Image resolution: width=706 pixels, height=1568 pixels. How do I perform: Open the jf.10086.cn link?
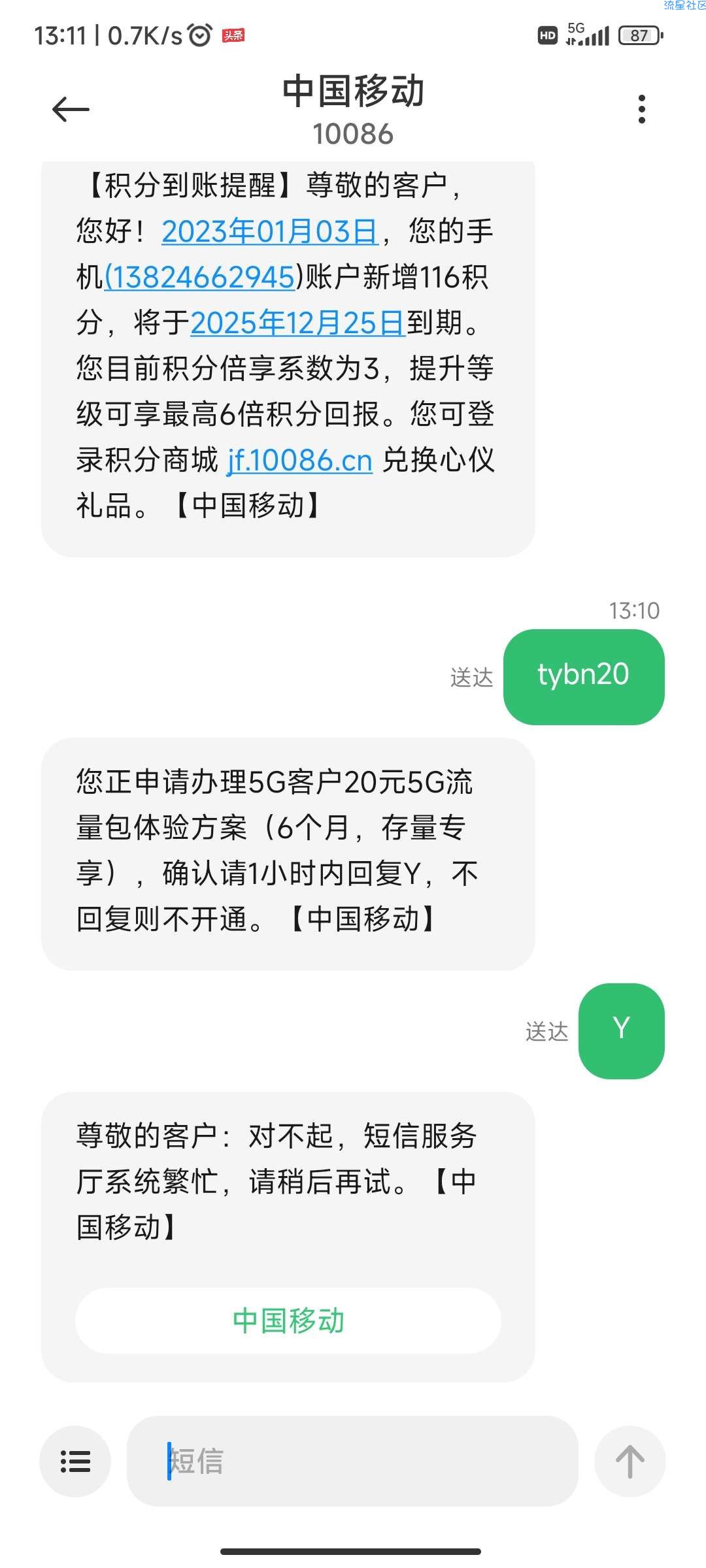299,460
